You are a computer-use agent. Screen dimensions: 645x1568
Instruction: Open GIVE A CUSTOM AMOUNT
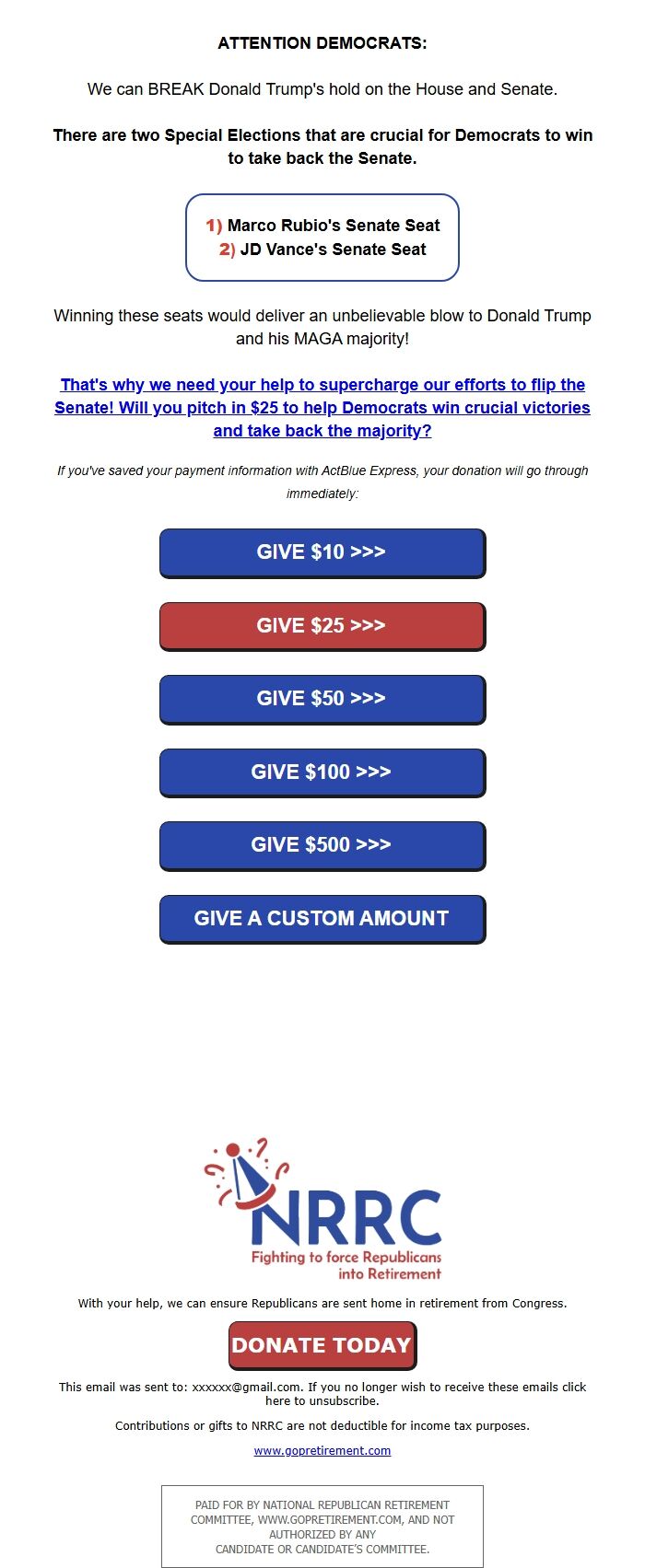322,919
